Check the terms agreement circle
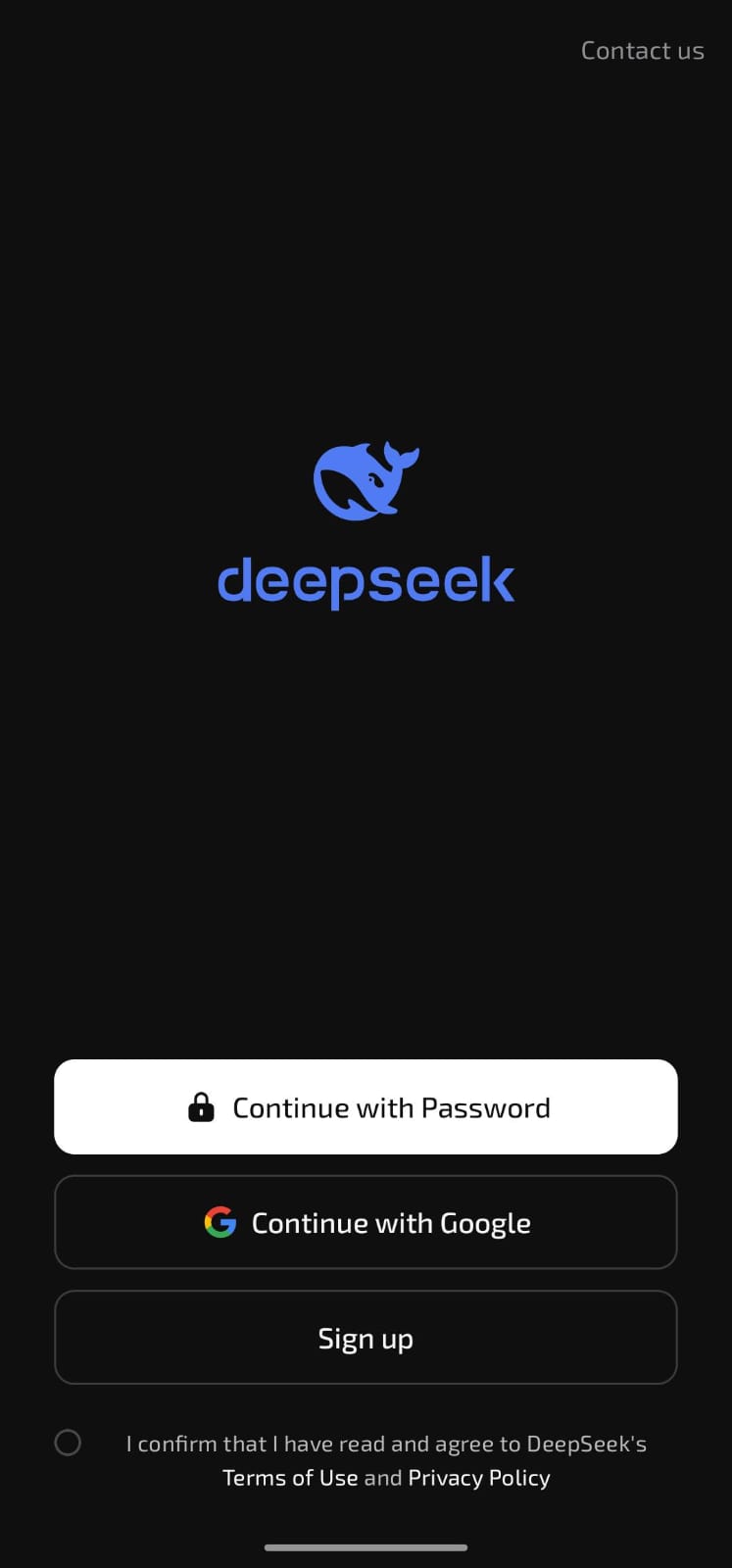 68,1443
